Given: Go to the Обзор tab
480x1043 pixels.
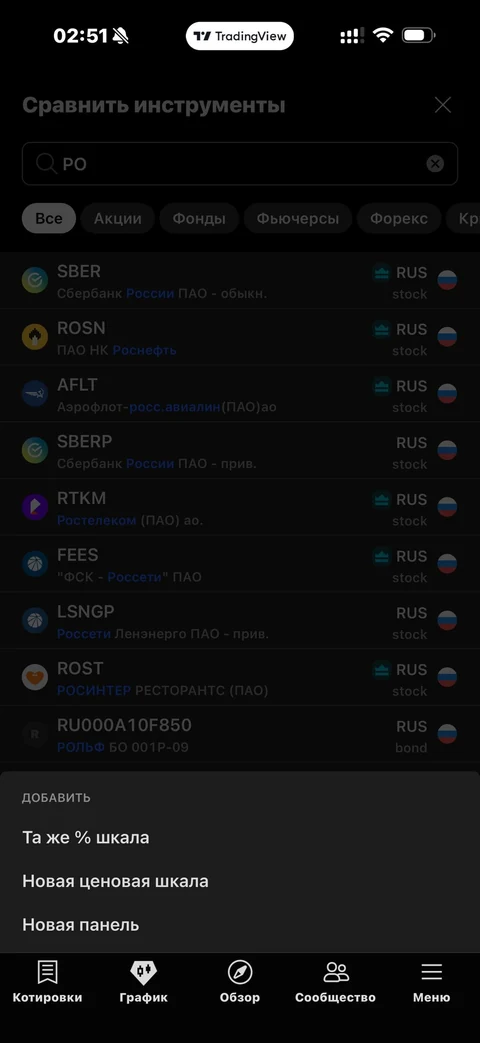Looking at the screenshot, I should (x=240, y=982).
